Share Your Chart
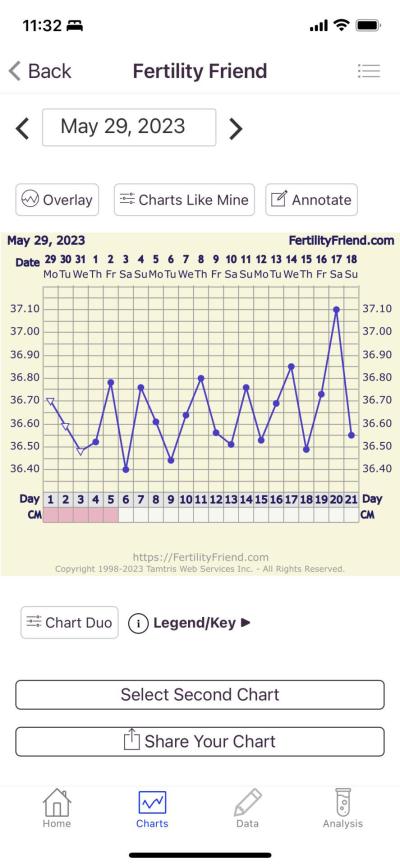 tap(200, 741)
